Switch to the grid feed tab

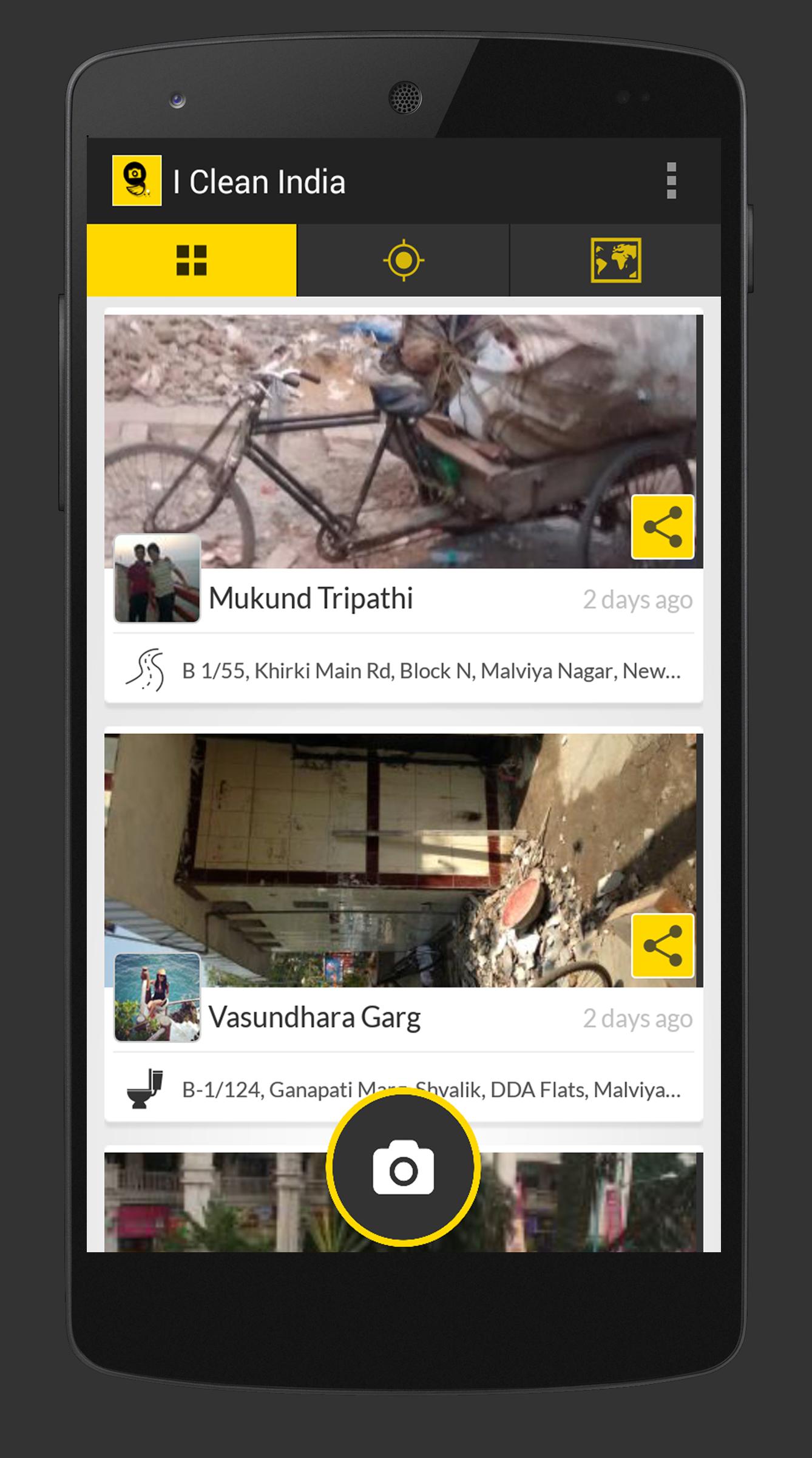192,260
